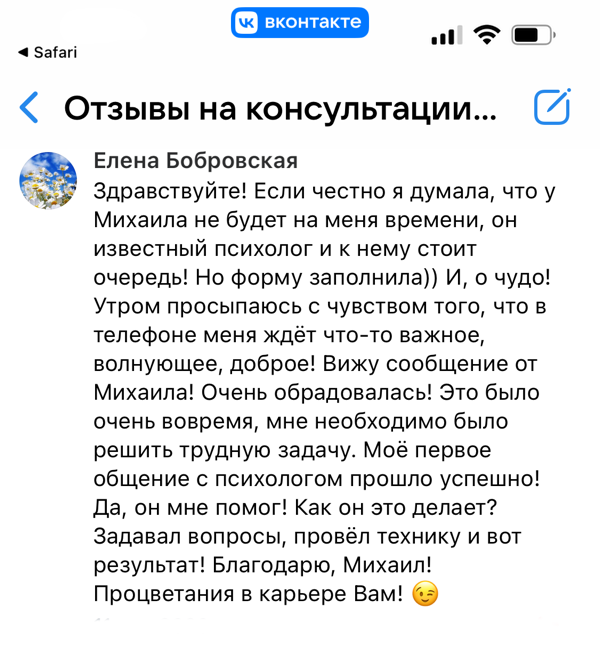Viewport: 600px width, 661px height.
Task: Tap the author name Елена Бобровская
Action: point(195,161)
